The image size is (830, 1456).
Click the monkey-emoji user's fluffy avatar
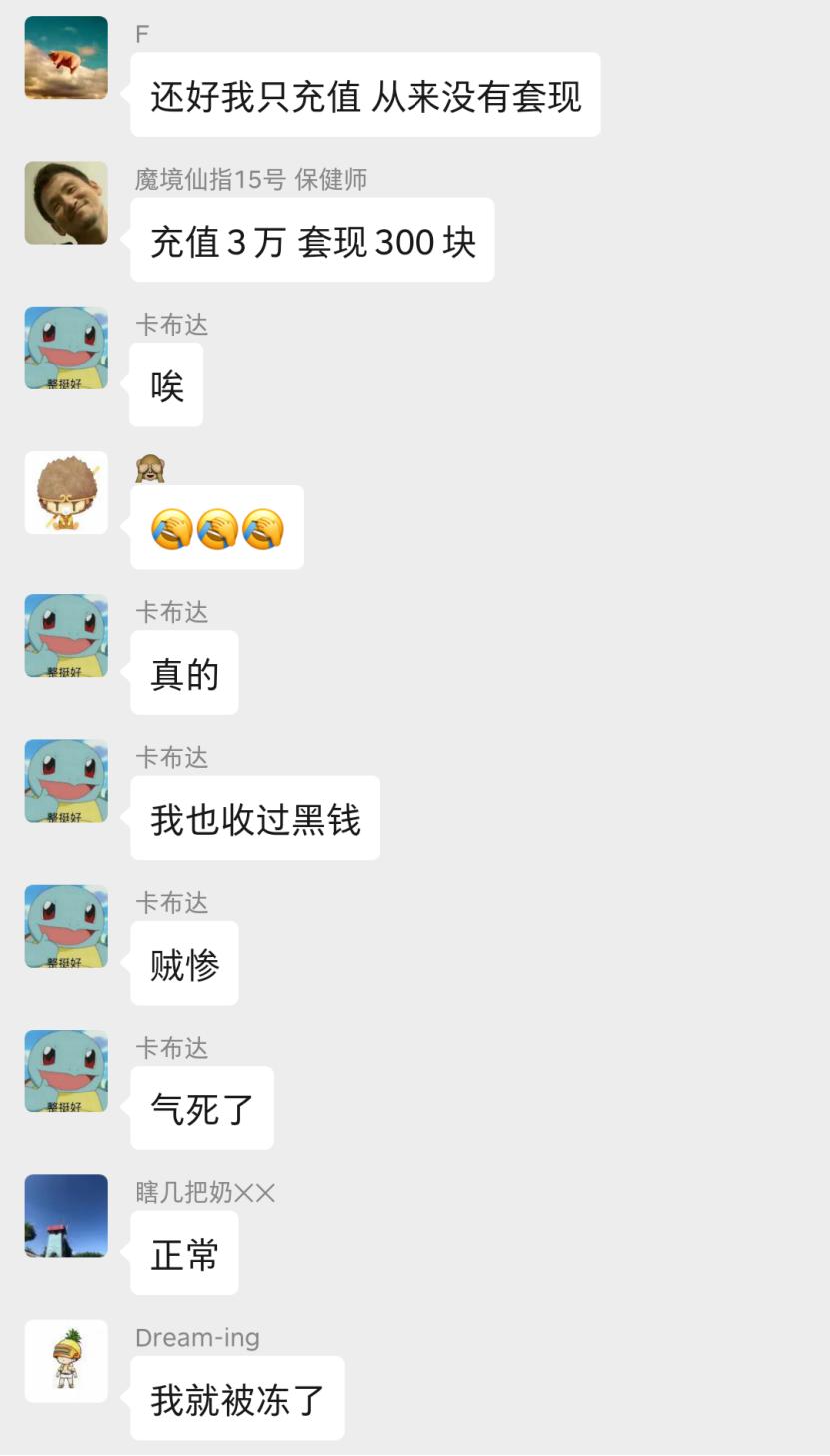coord(66,493)
